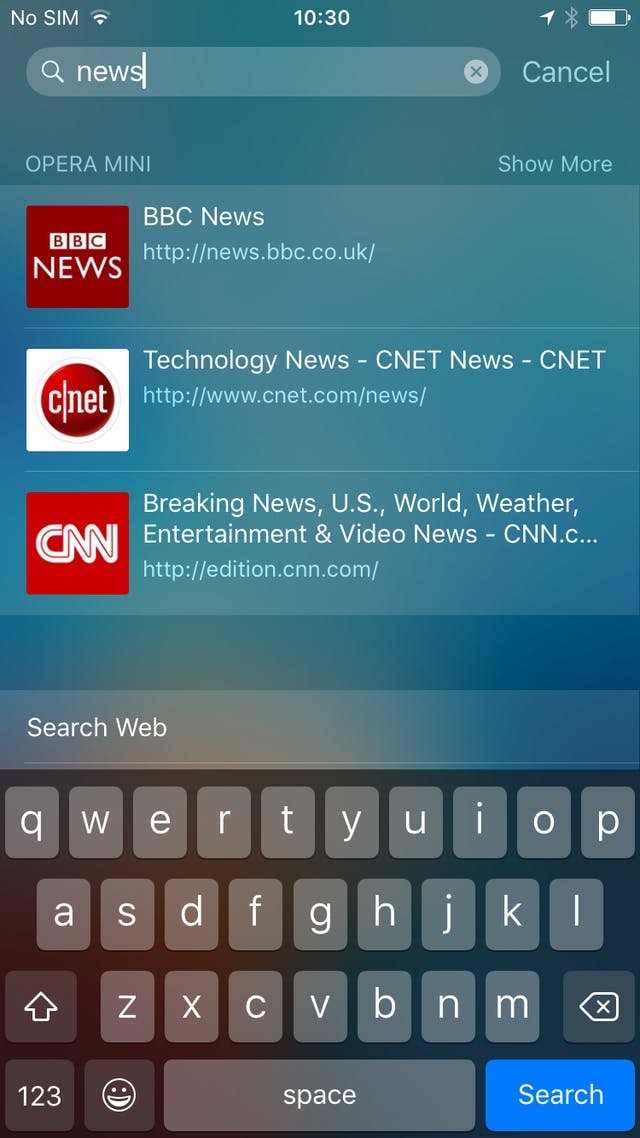Open the BBC News result
The height and width of the screenshot is (1138, 640).
tap(320, 256)
